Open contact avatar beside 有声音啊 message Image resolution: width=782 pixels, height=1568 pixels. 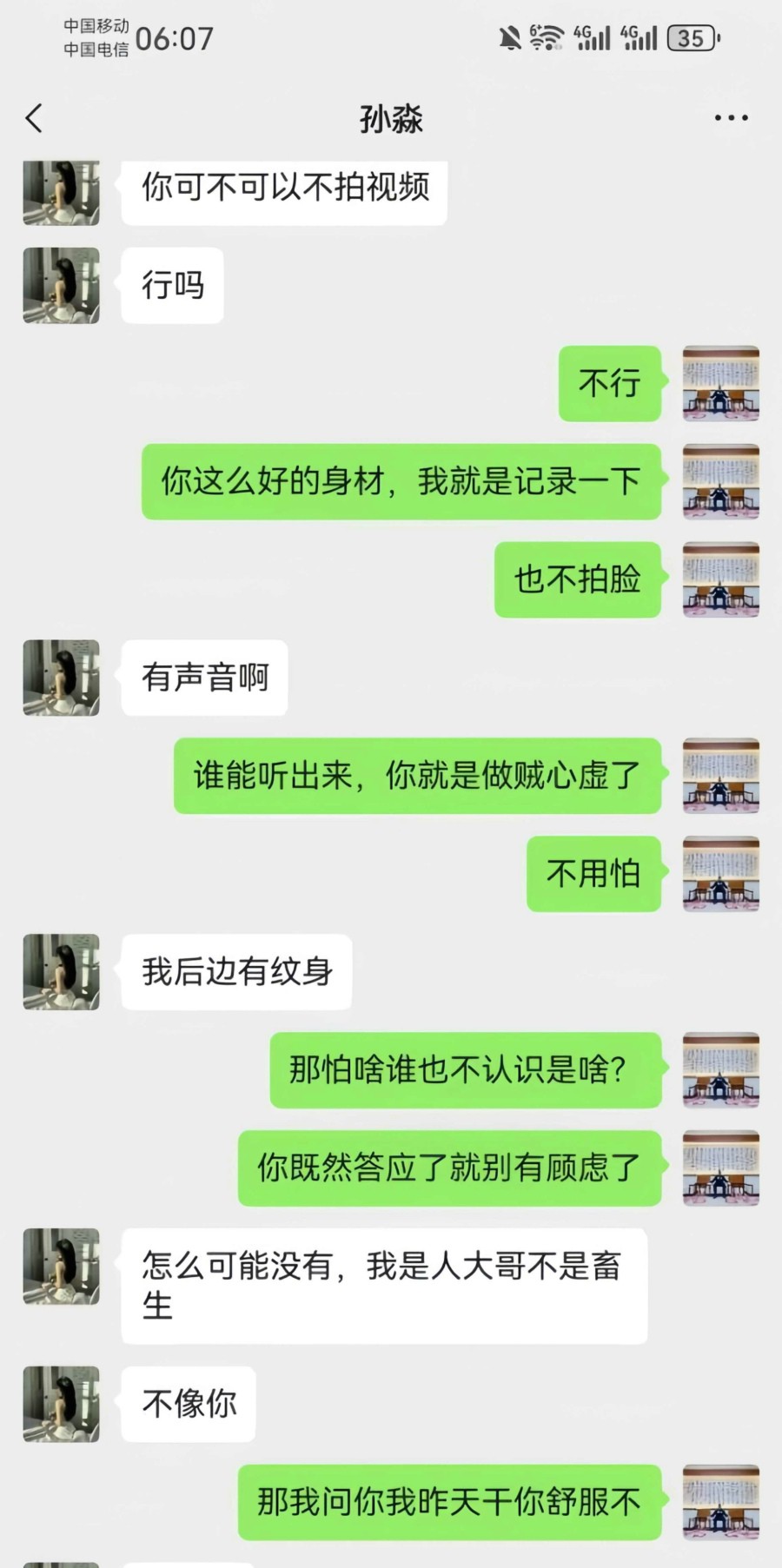coord(61,678)
